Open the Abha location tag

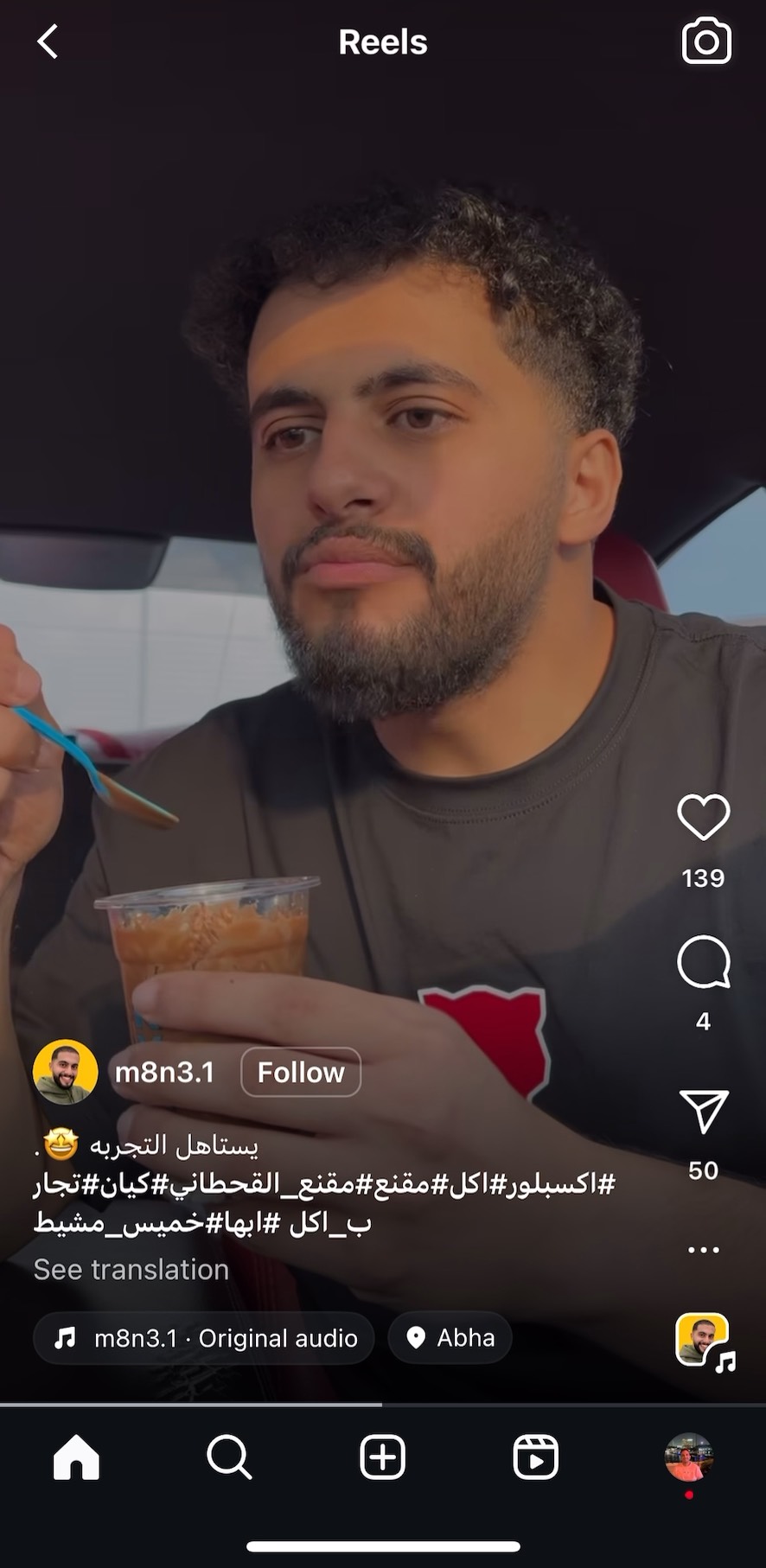[450, 1338]
